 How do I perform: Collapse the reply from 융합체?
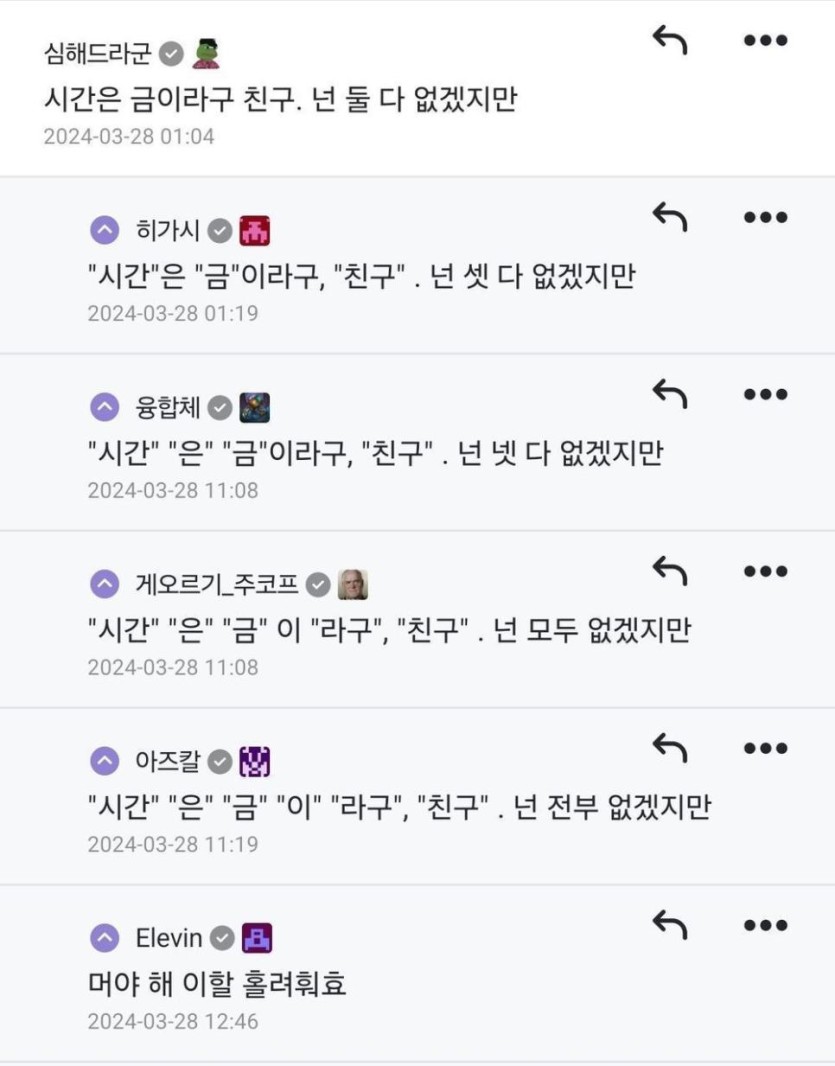point(104,408)
